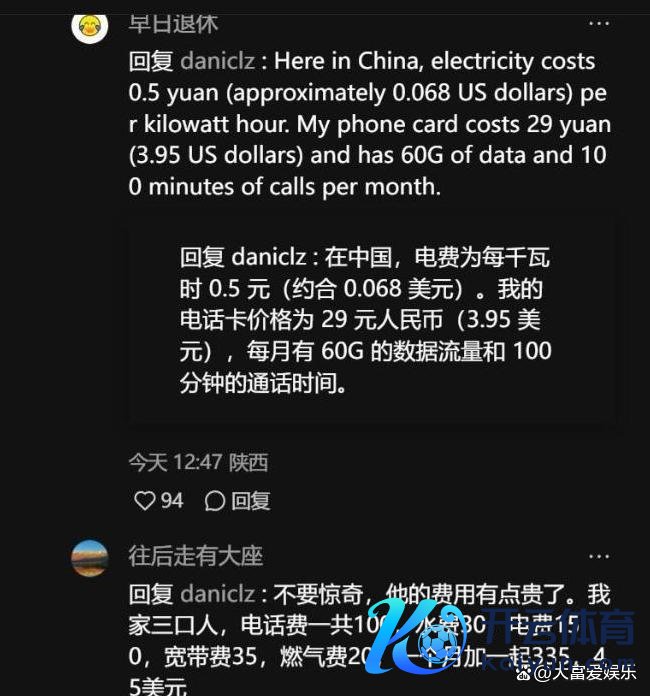
Task: View 往后走有大座's profile picture
Action: coord(90,557)
